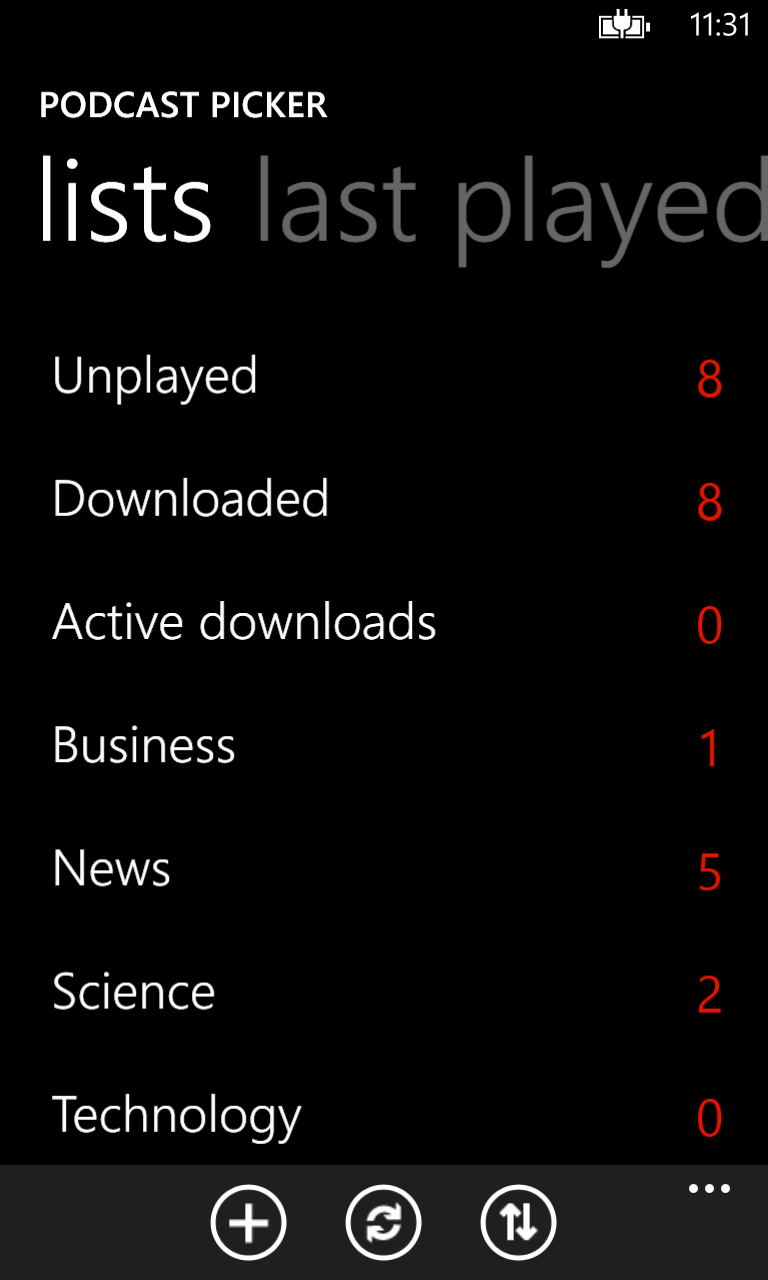Open the Technology category
This screenshot has width=768, height=1280.
click(x=176, y=1115)
